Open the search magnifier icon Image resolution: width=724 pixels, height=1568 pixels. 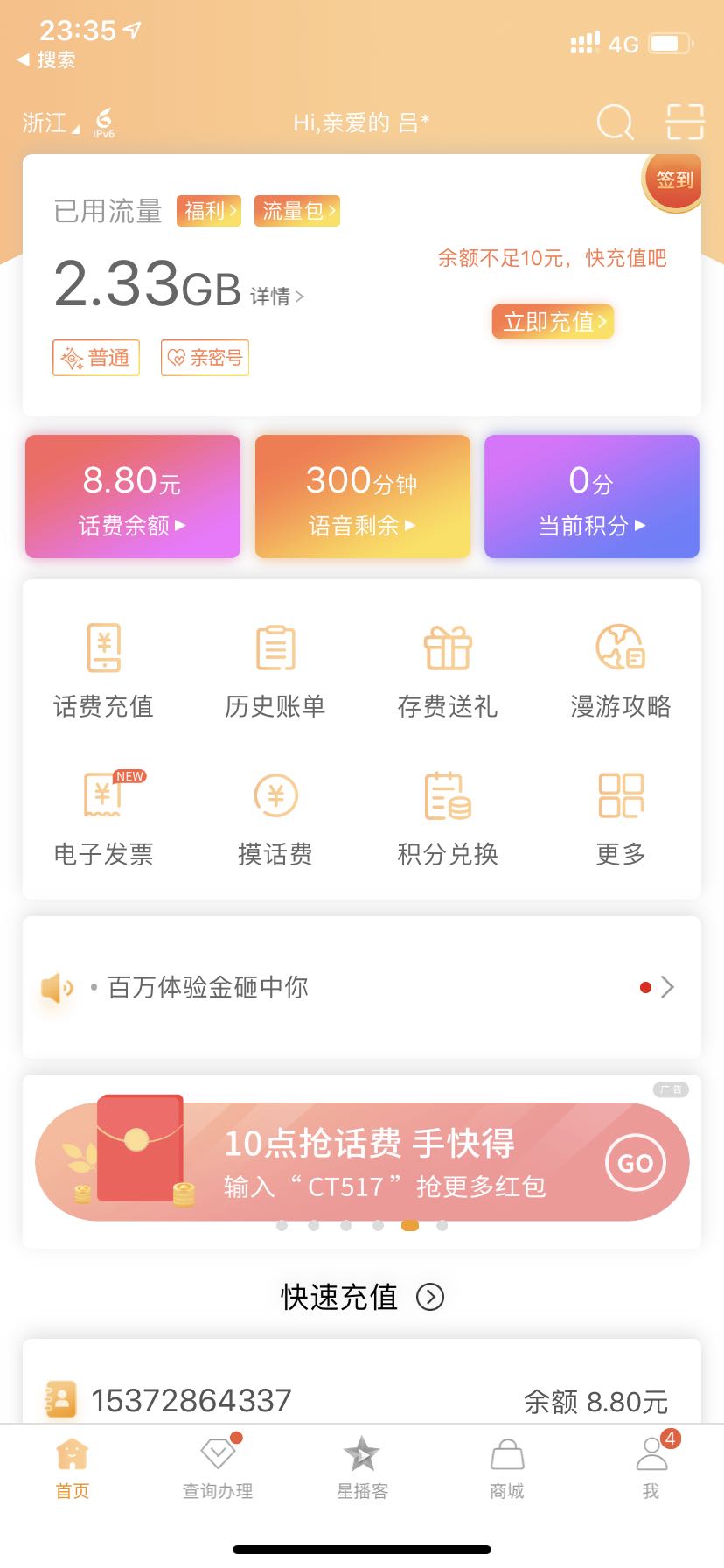pyautogui.click(x=615, y=122)
